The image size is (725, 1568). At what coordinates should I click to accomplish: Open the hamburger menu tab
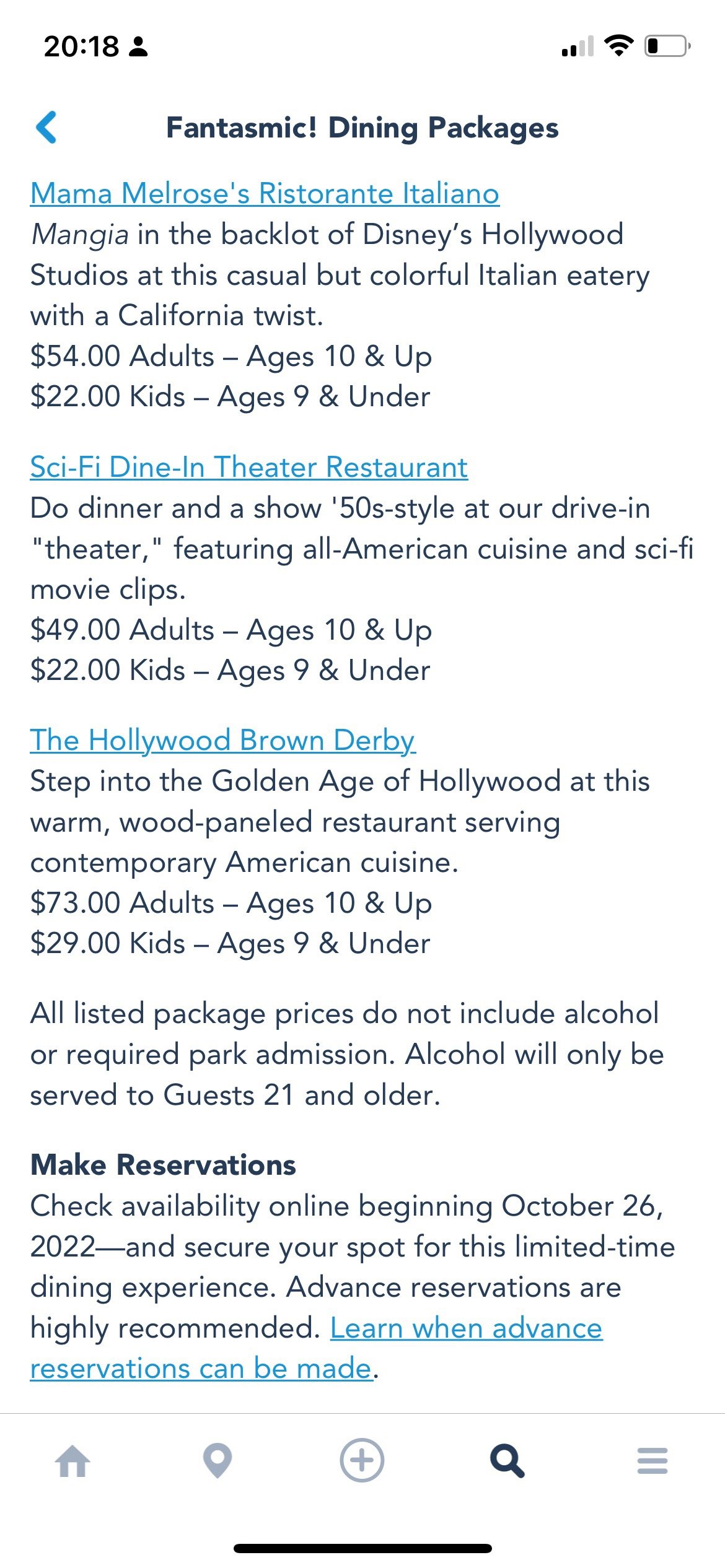[652, 1461]
